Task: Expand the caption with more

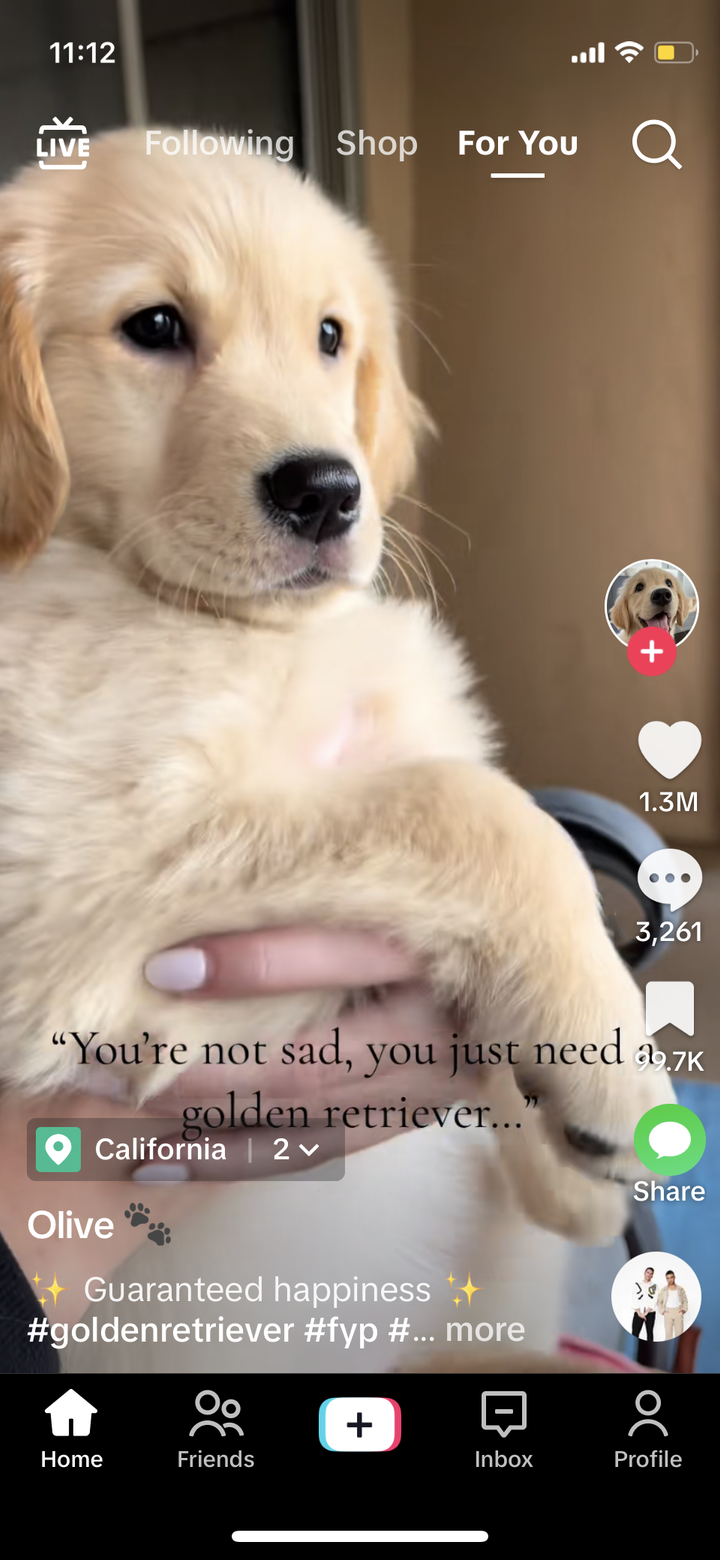Action: (485, 1330)
